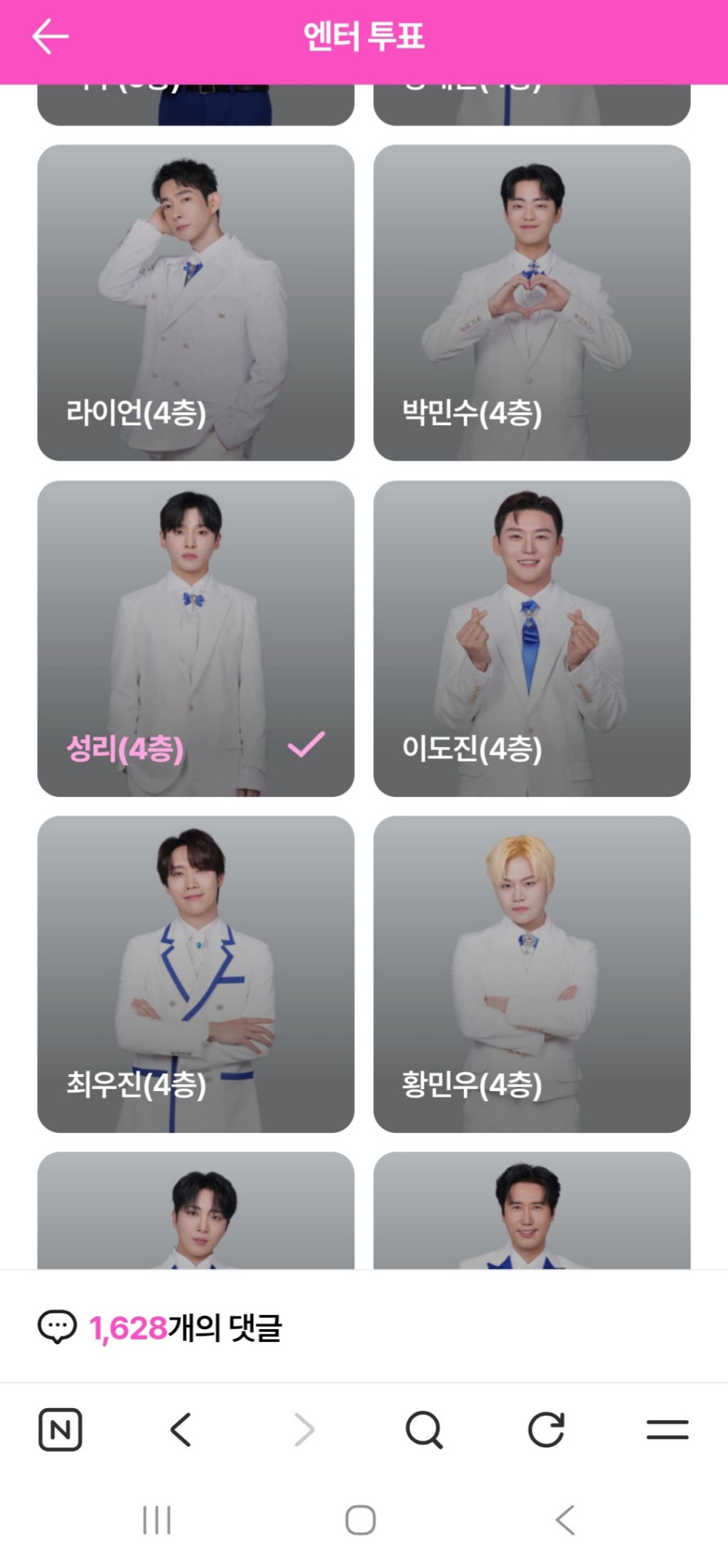Tap the checked 성리(4층) card
The image size is (728, 1568).
[196, 638]
